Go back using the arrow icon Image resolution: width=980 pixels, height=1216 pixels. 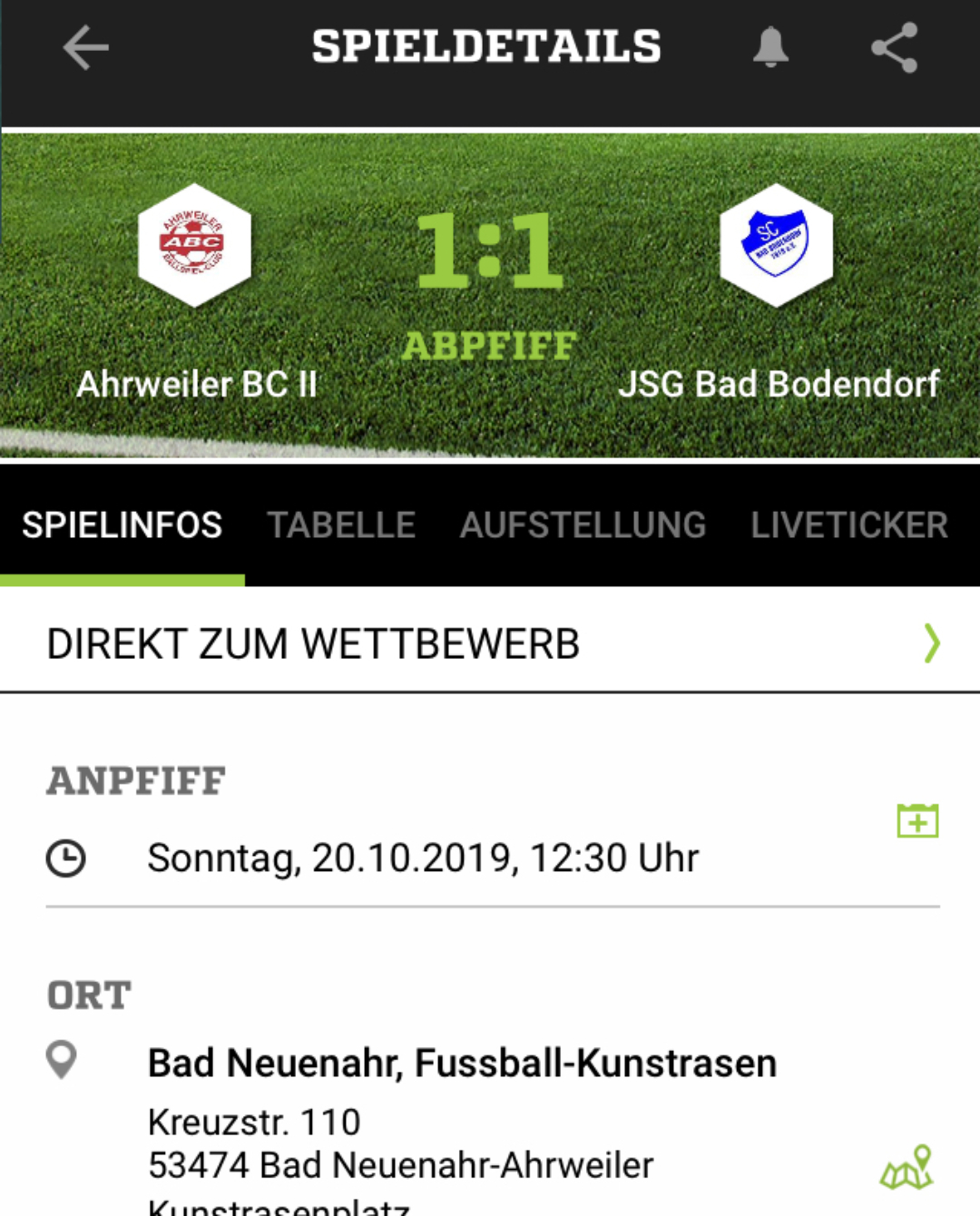[x=85, y=47]
